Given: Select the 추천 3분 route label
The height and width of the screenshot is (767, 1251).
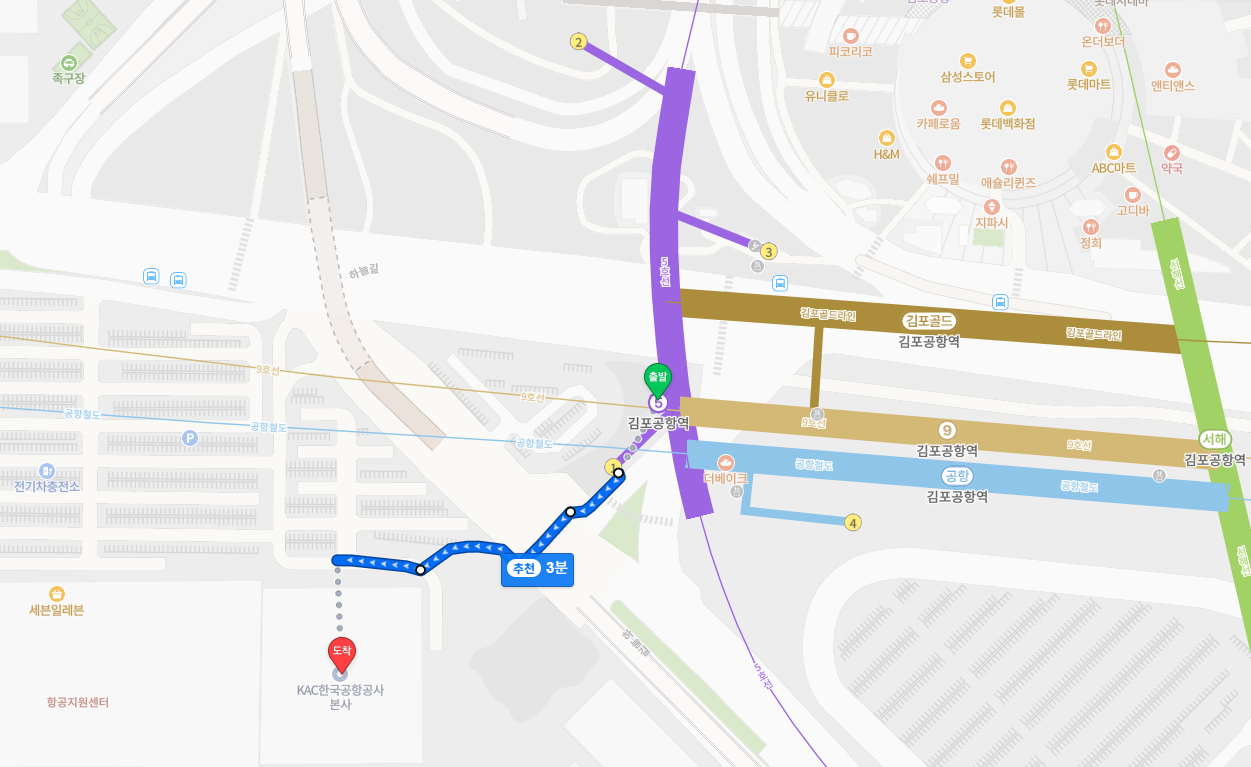Looking at the screenshot, I should click(x=537, y=568).
